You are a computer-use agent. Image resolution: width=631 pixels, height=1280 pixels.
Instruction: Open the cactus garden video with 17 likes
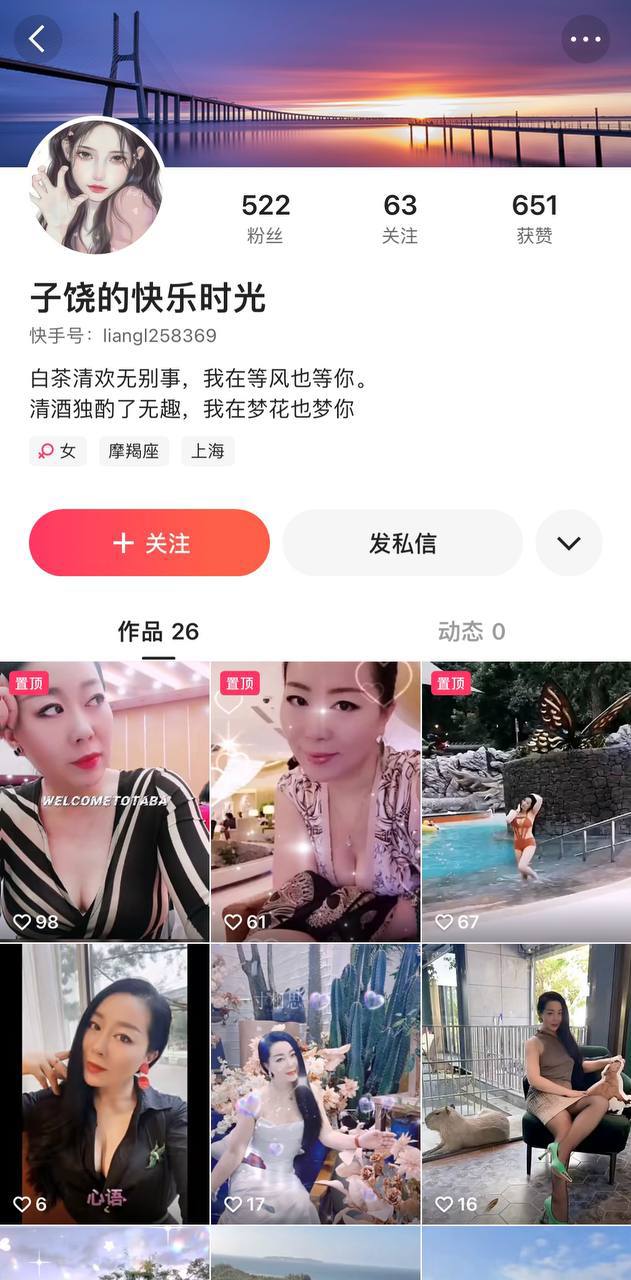(315, 1083)
